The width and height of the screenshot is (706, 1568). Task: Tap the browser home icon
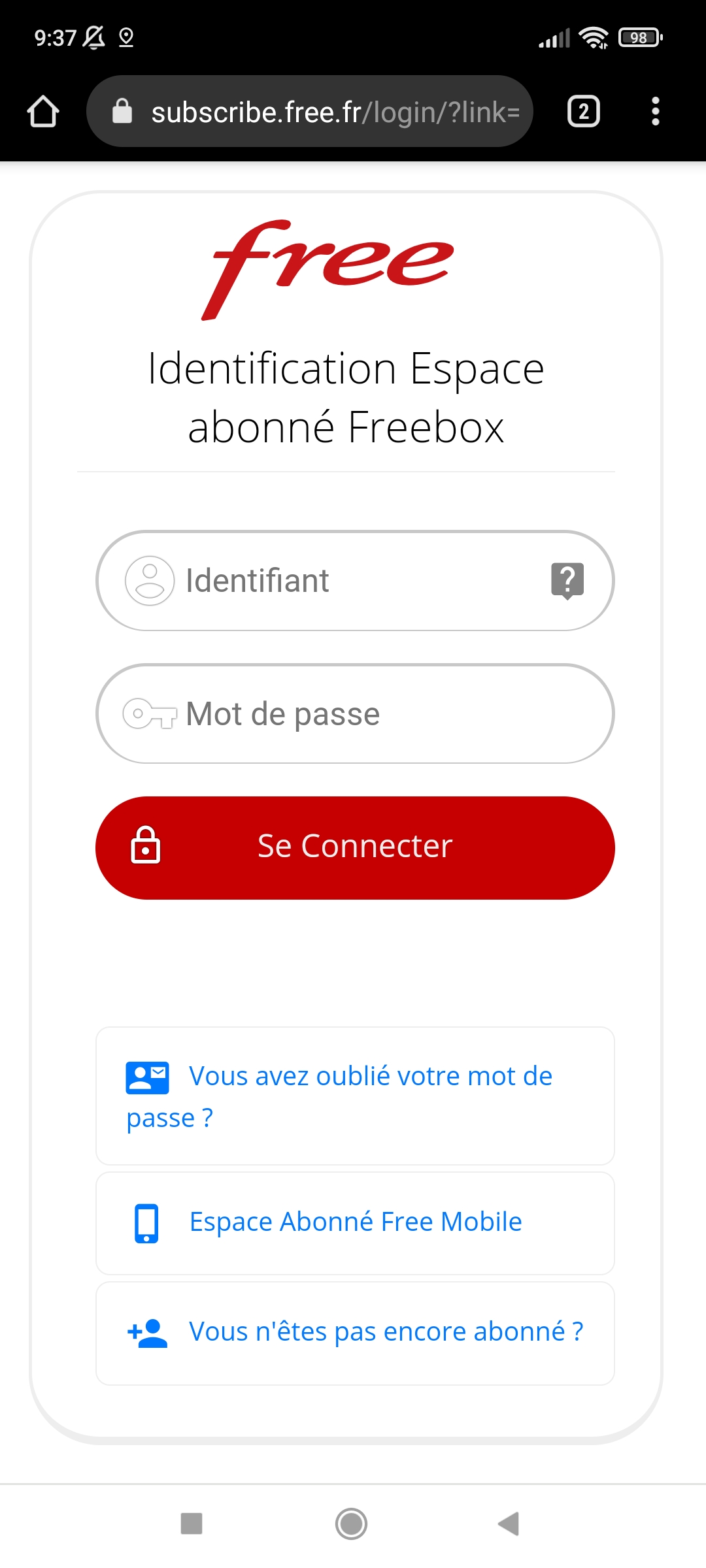tap(43, 112)
